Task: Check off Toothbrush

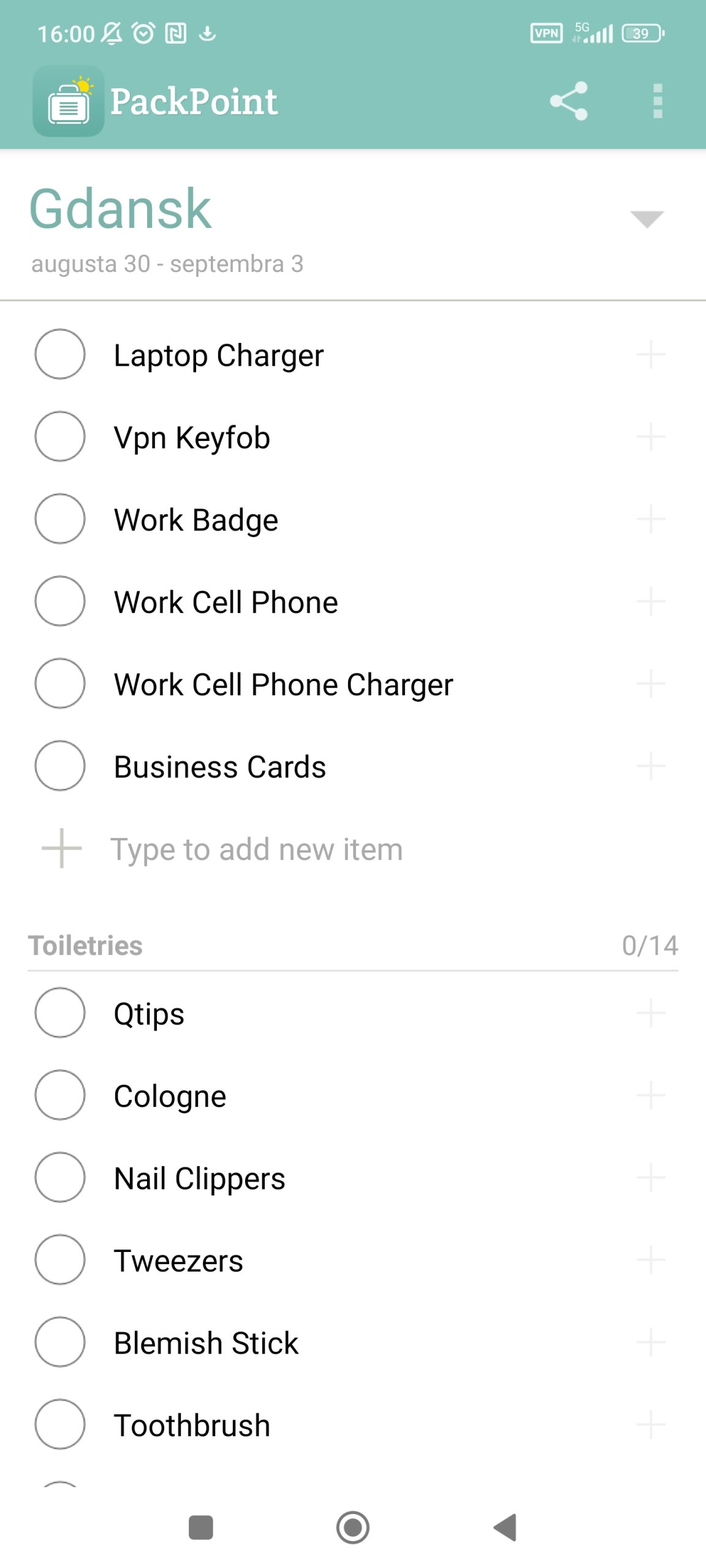Action: click(60, 1425)
